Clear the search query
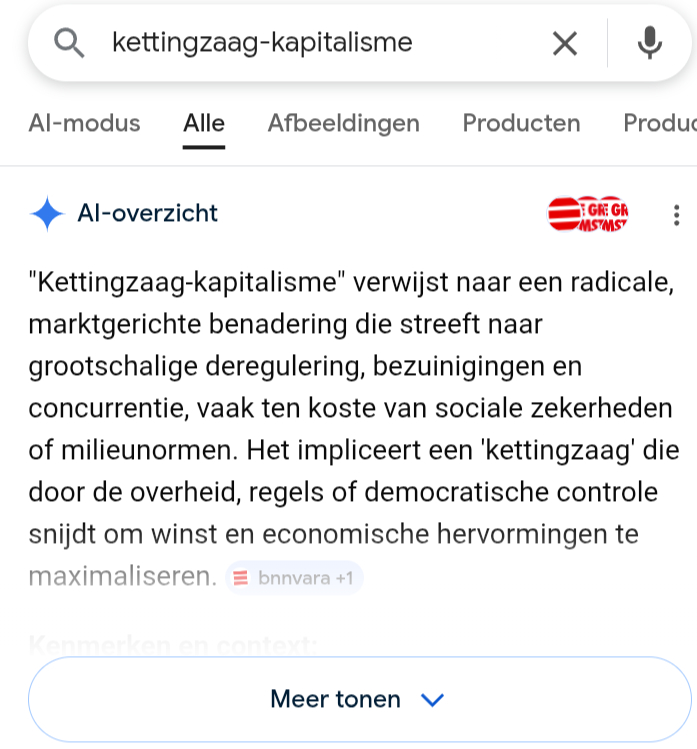 tap(565, 43)
